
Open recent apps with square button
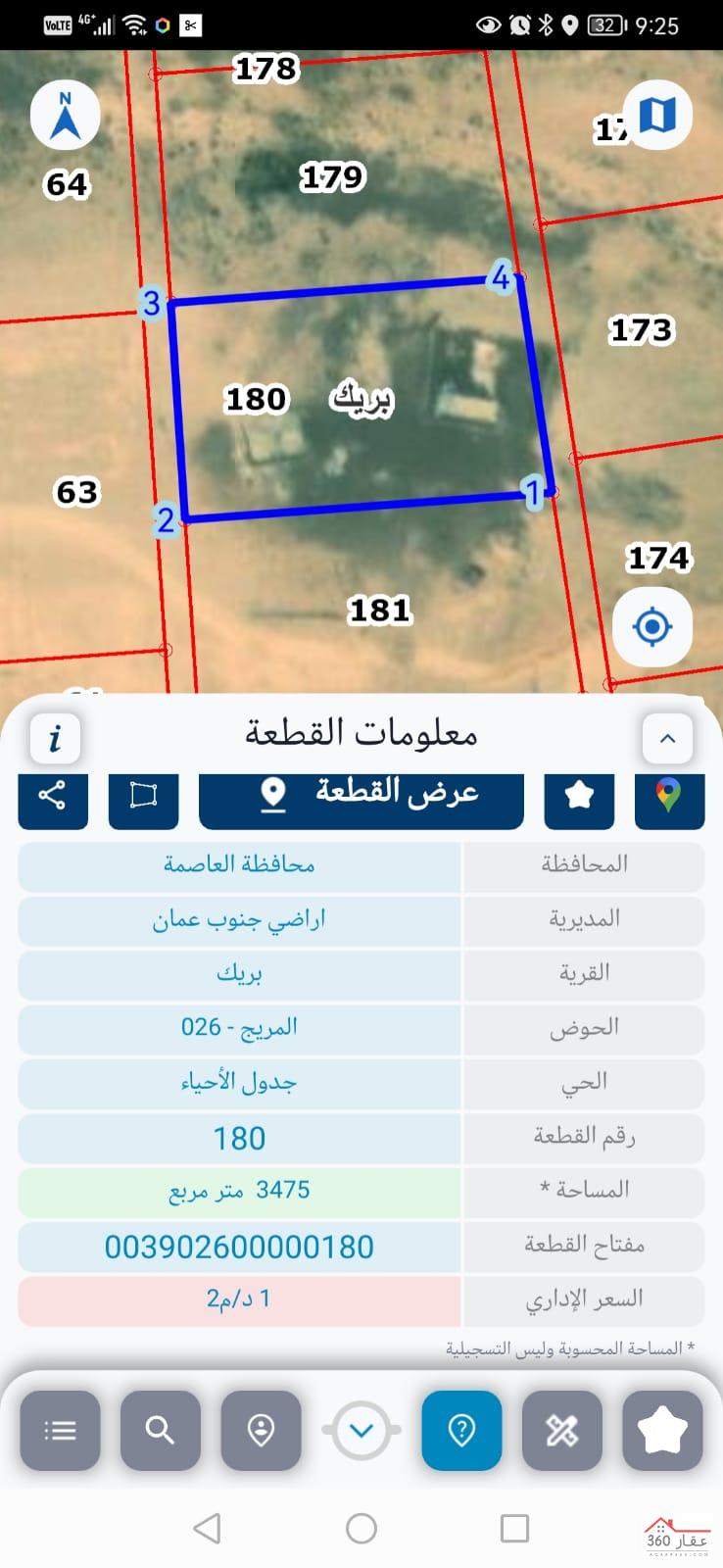(514, 1528)
